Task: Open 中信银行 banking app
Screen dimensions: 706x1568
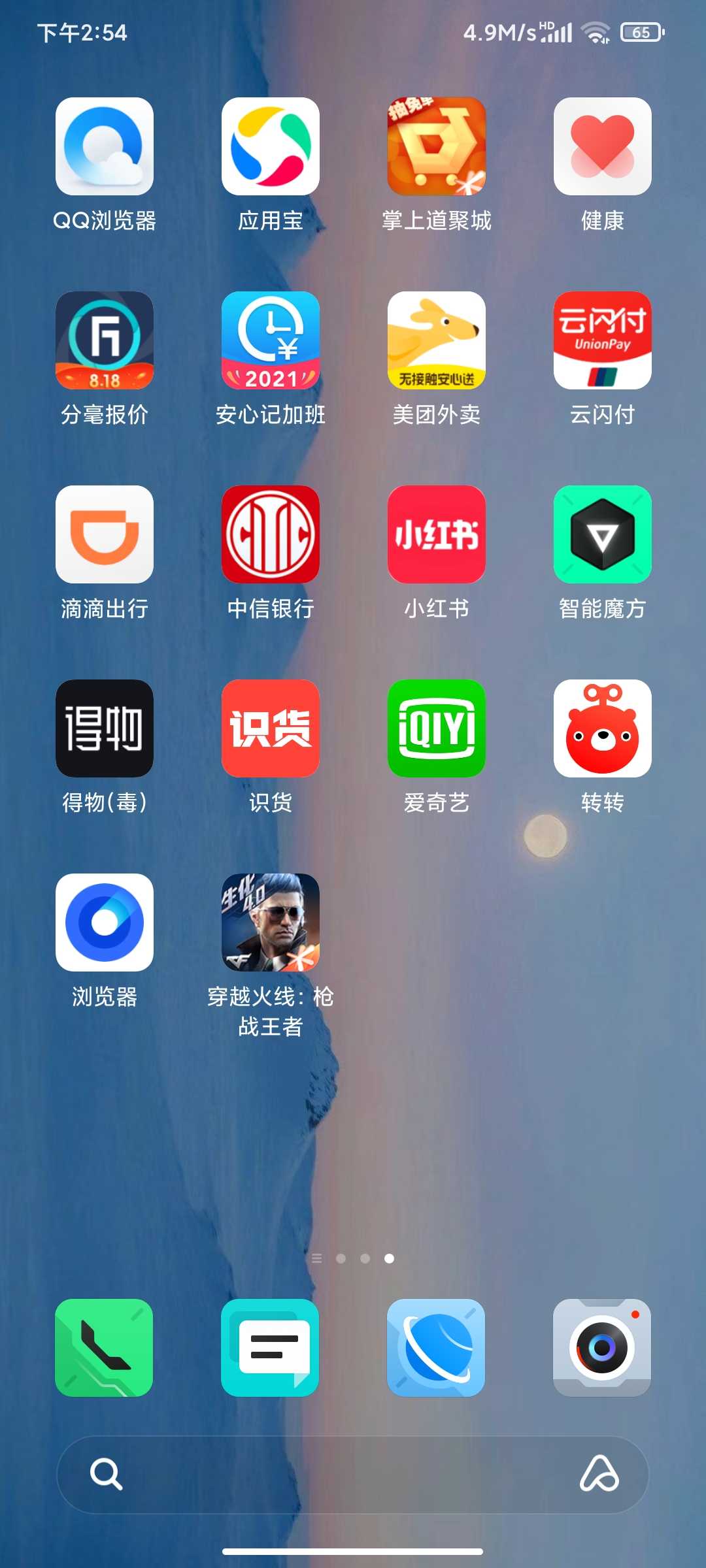Action: click(271, 534)
